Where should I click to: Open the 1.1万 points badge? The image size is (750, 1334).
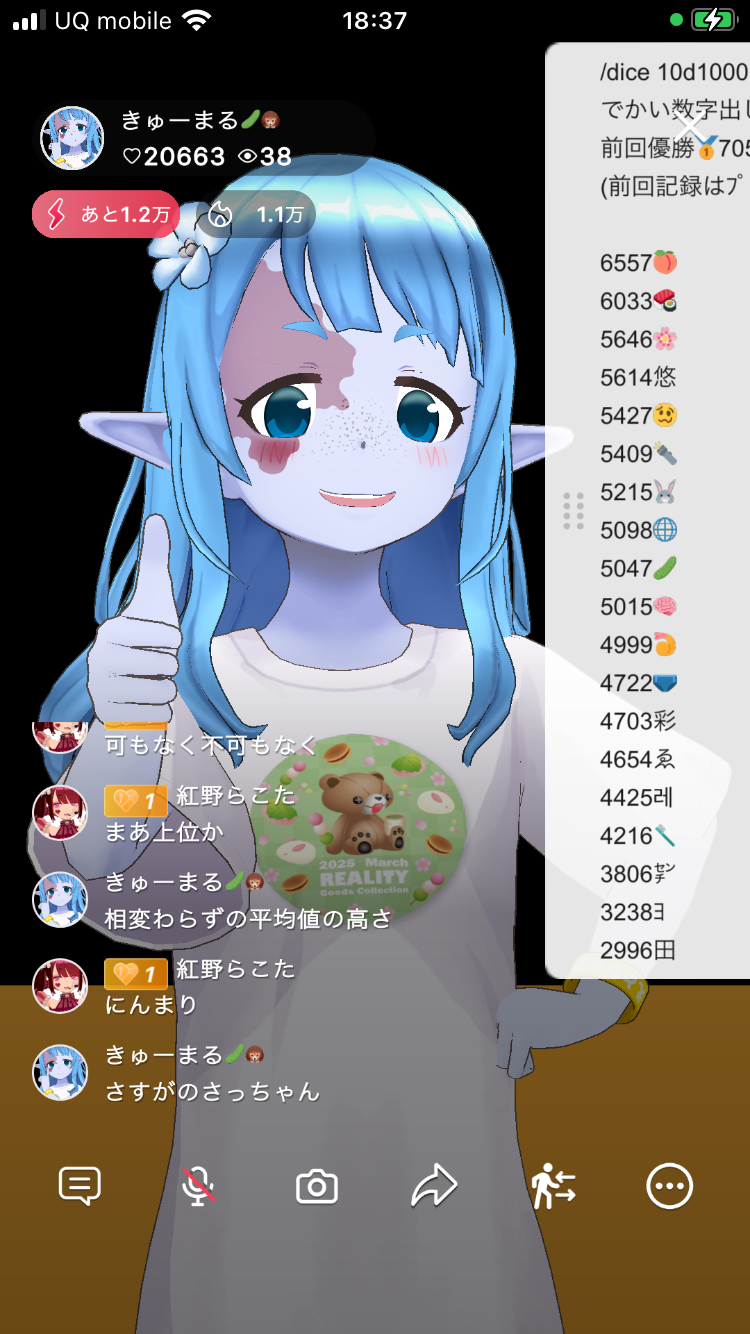256,214
